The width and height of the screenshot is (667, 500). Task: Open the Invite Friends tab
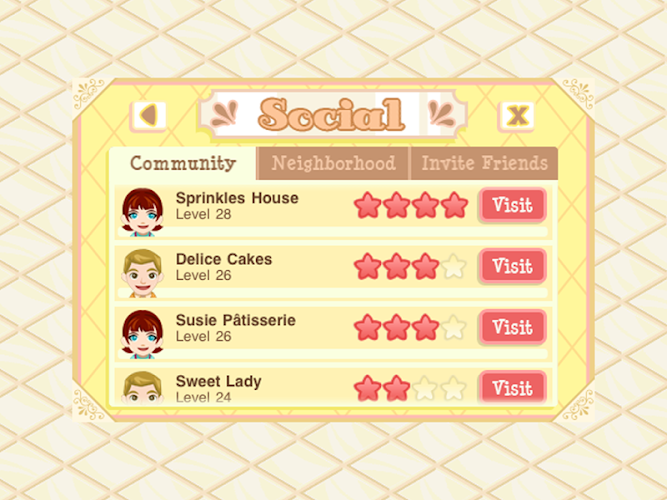483,163
